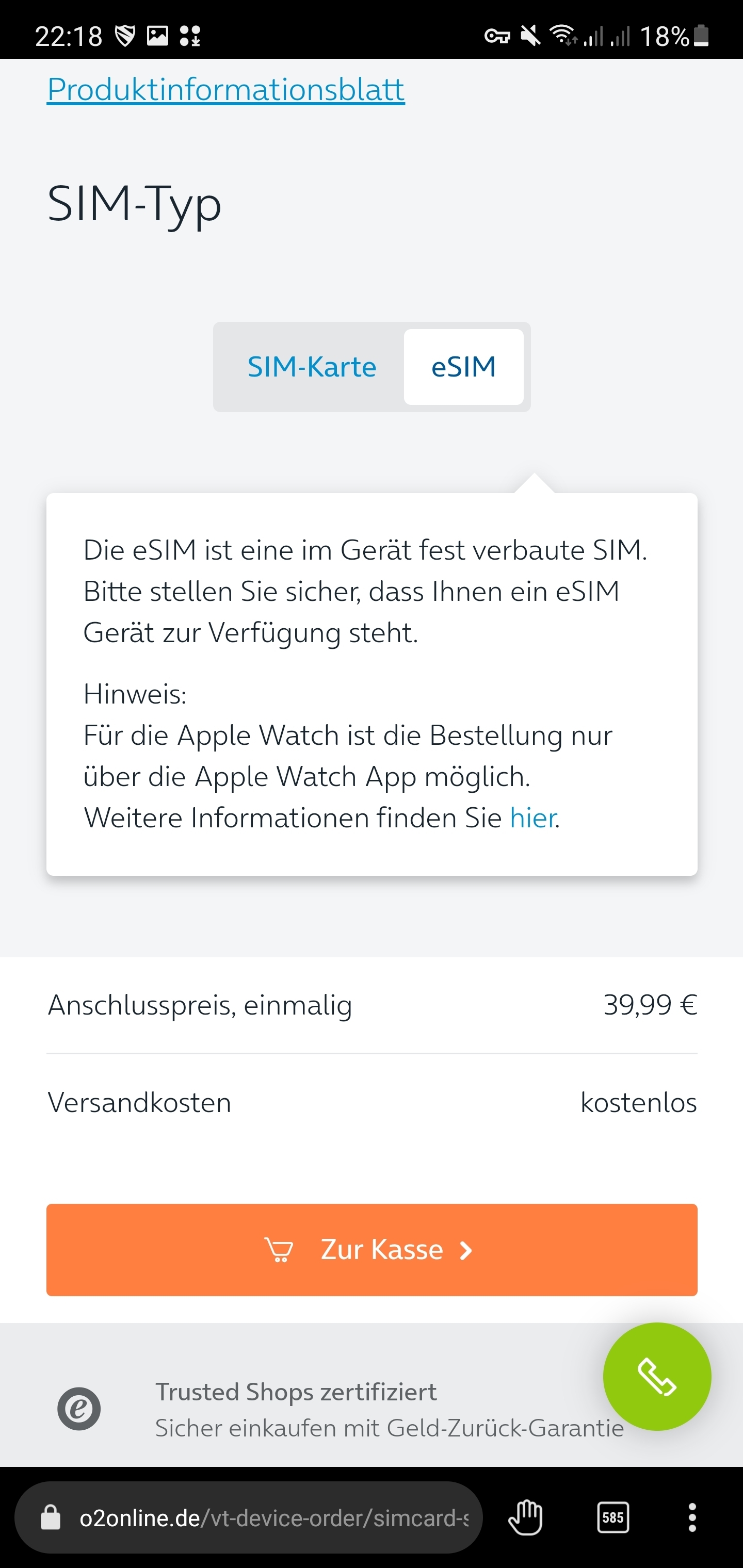Image resolution: width=743 pixels, height=1568 pixels.
Task: Open the Produktinformationsblatt link
Action: click(226, 90)
